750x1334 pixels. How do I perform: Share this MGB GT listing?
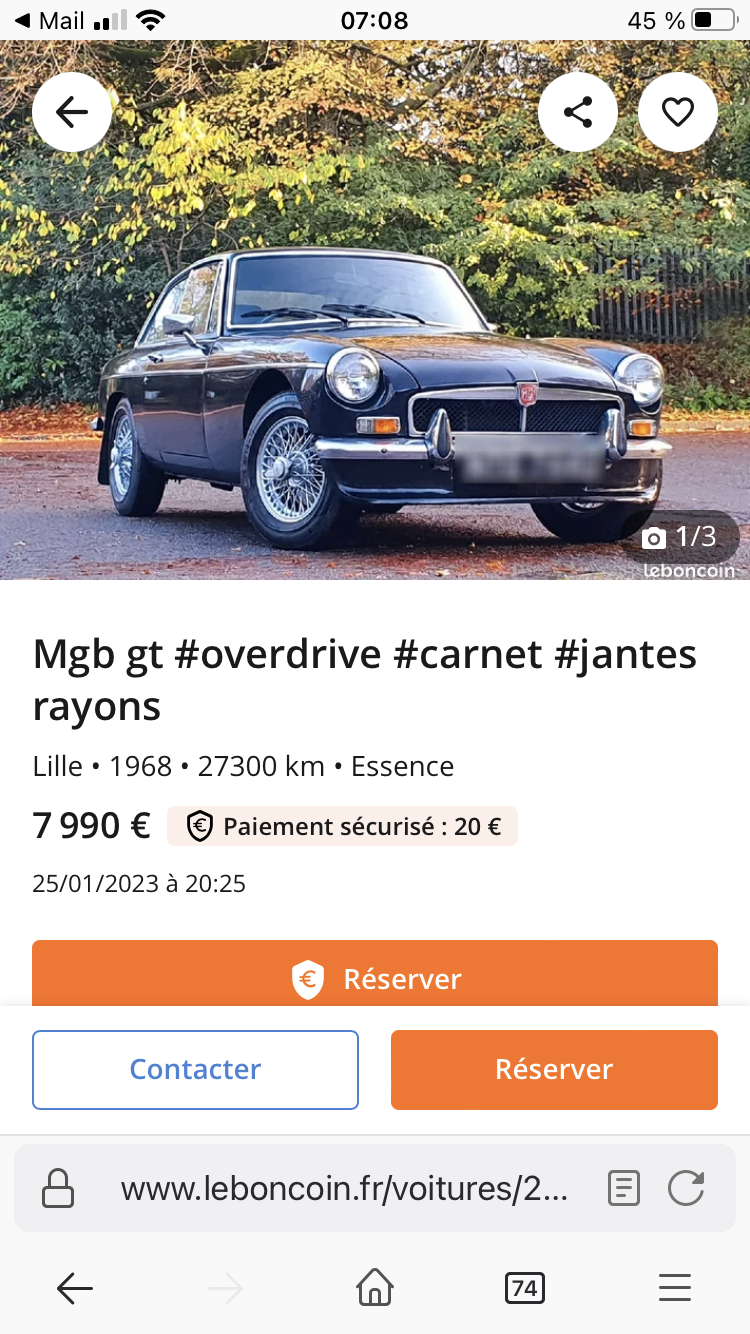[x=578, y=112]
